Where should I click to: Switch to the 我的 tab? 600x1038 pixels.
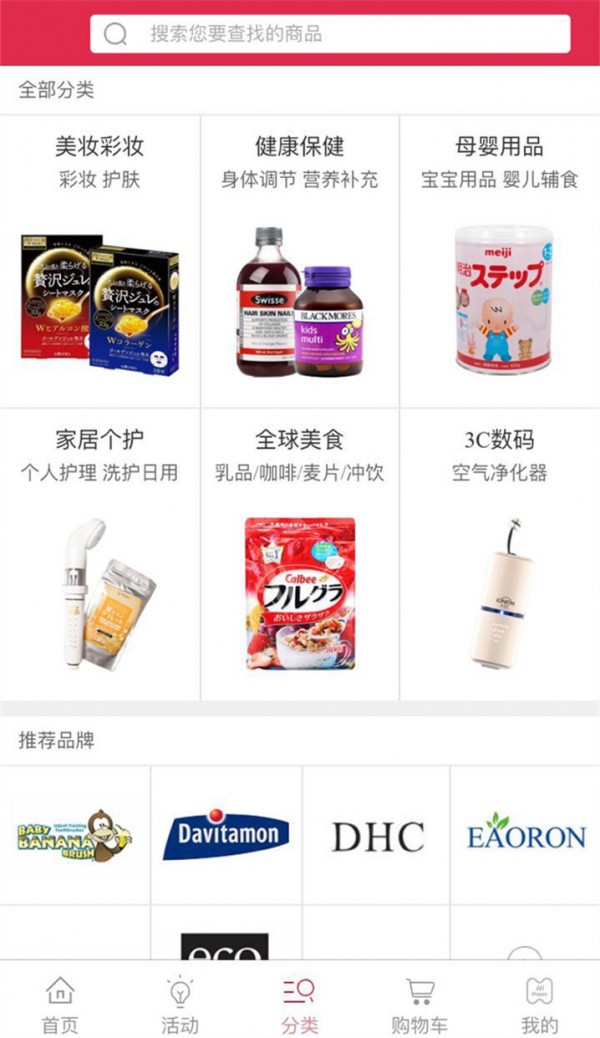[540, 1004]
